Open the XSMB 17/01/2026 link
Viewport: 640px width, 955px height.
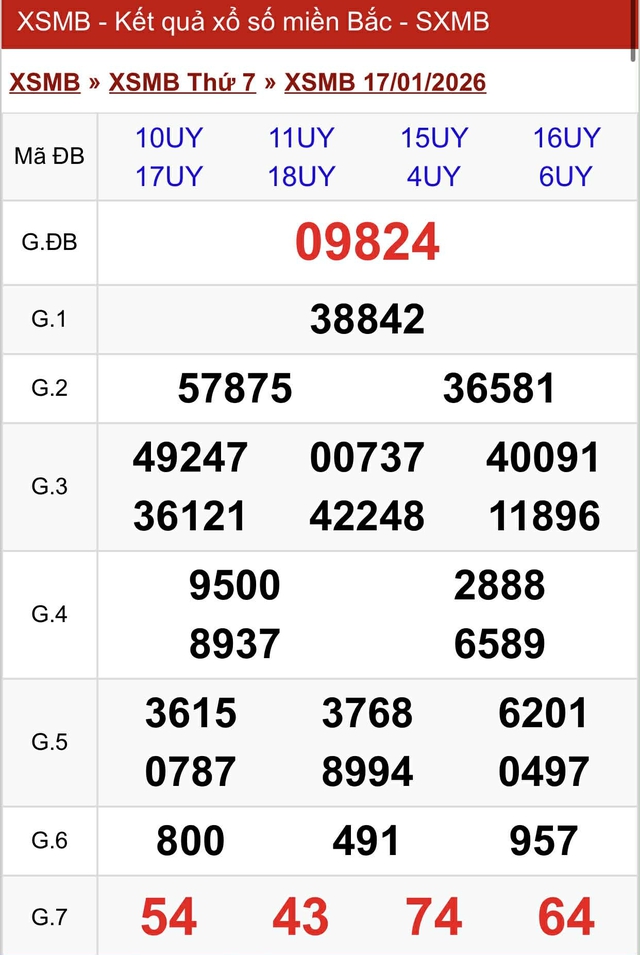pos(385,82)
